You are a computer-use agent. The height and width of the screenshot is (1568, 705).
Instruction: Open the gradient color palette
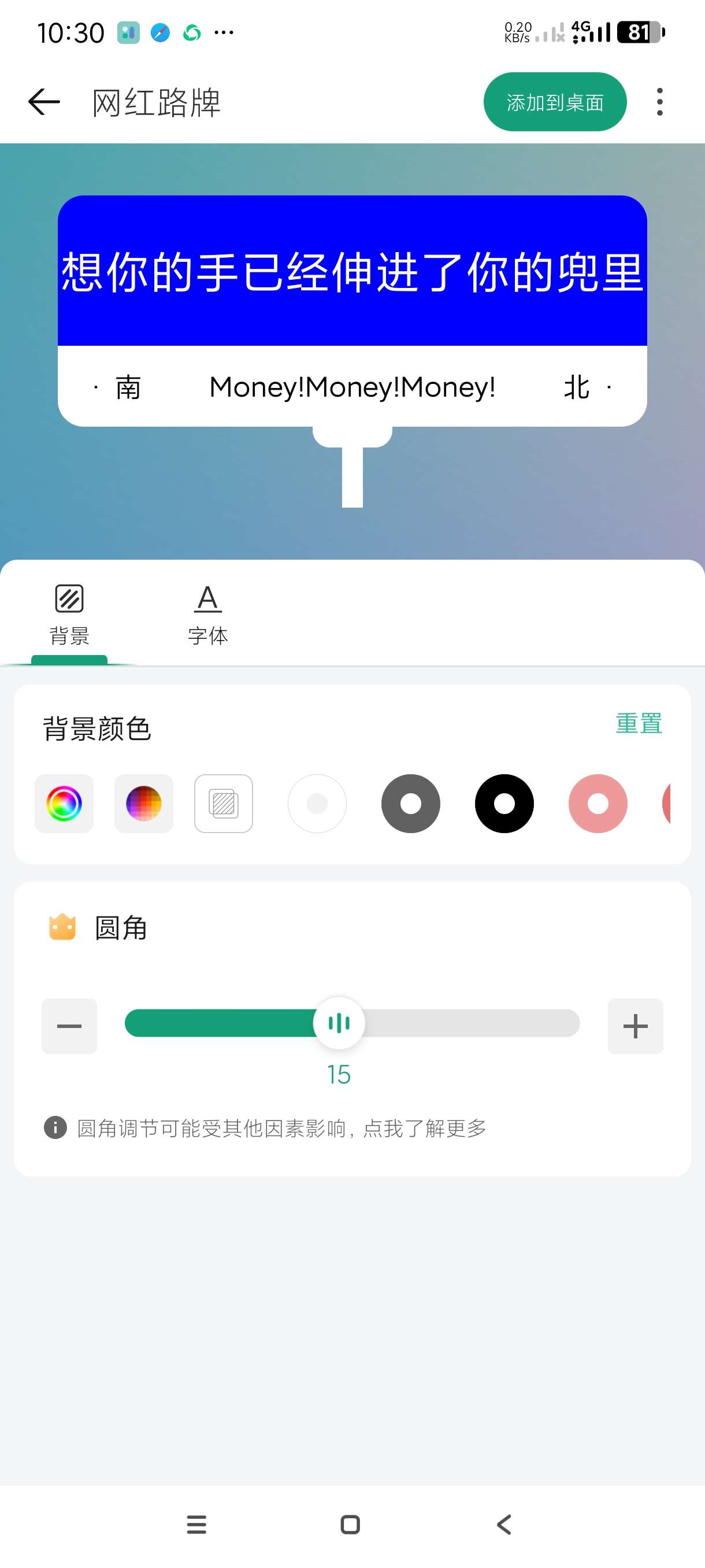(x=143, y=804)
